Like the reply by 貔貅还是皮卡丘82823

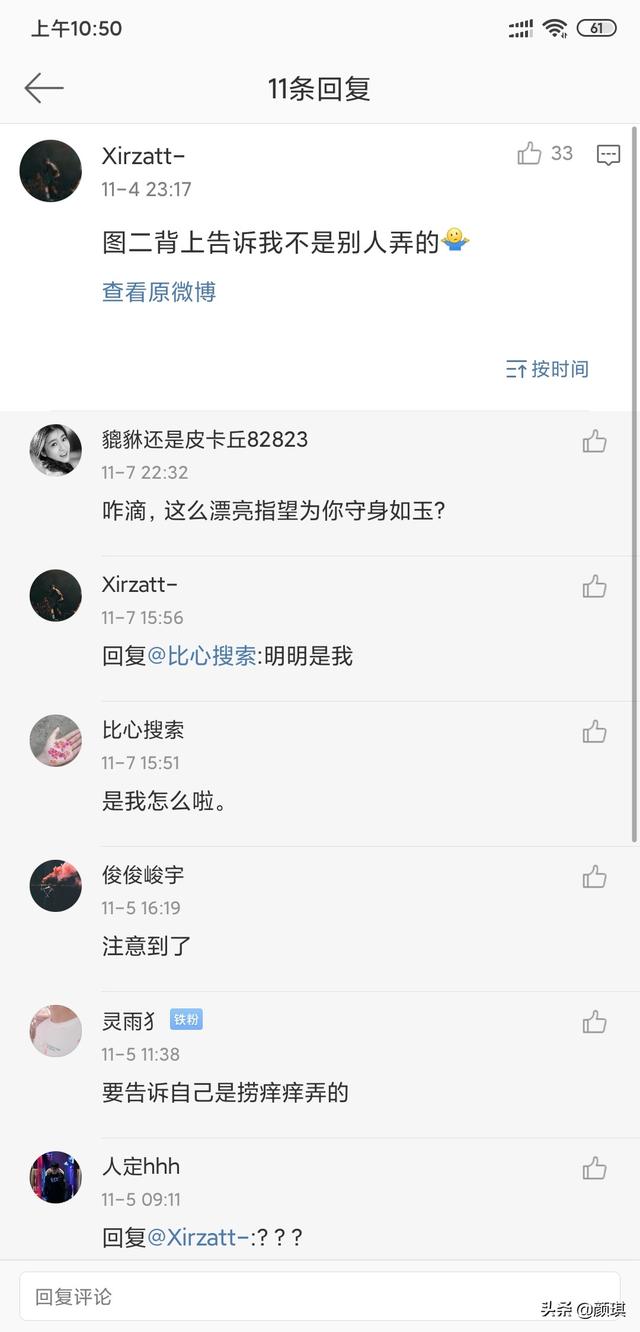[x=595, y=441]
